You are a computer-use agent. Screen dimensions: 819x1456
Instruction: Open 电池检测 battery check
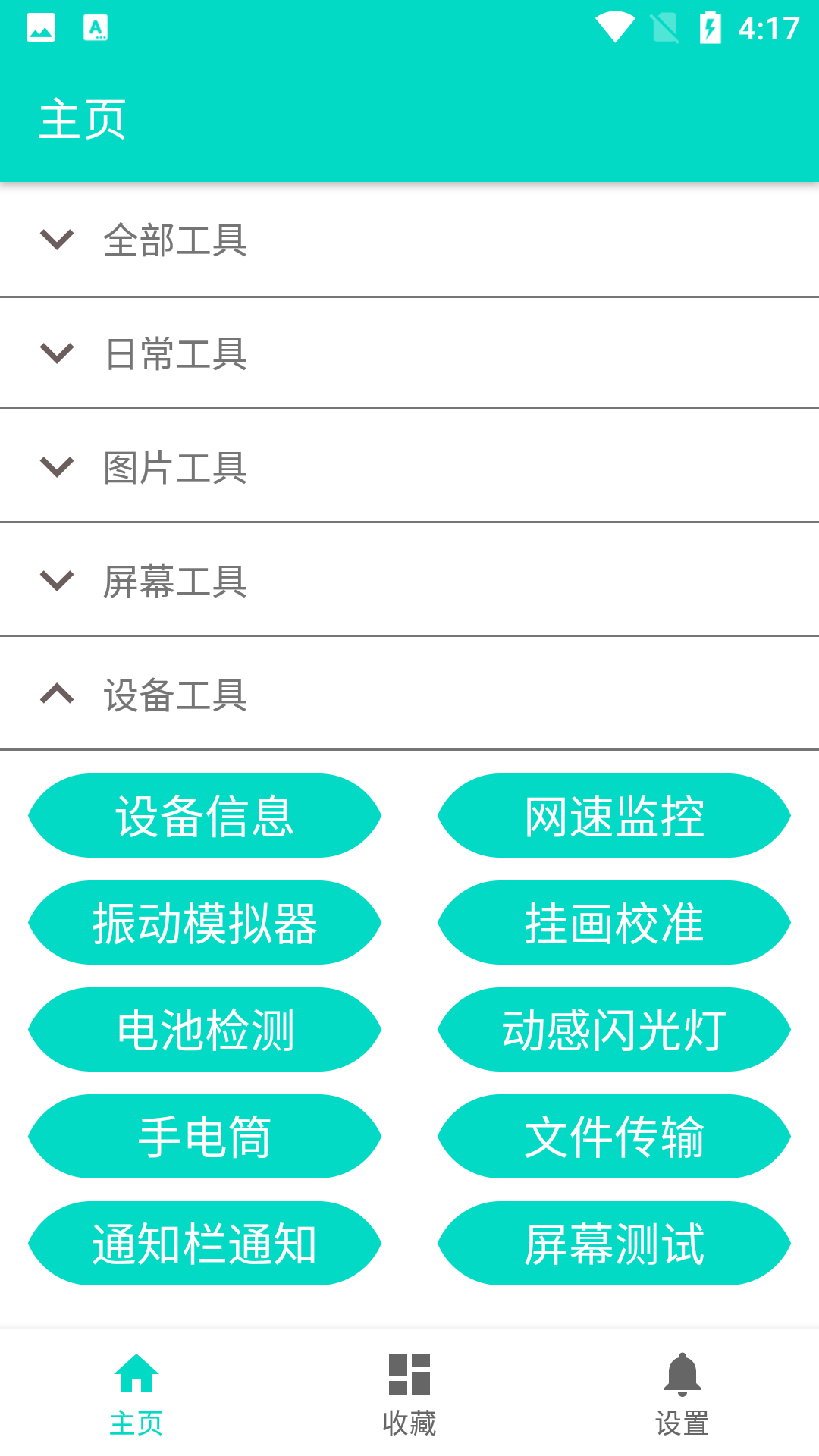(x=205, y=1029)
